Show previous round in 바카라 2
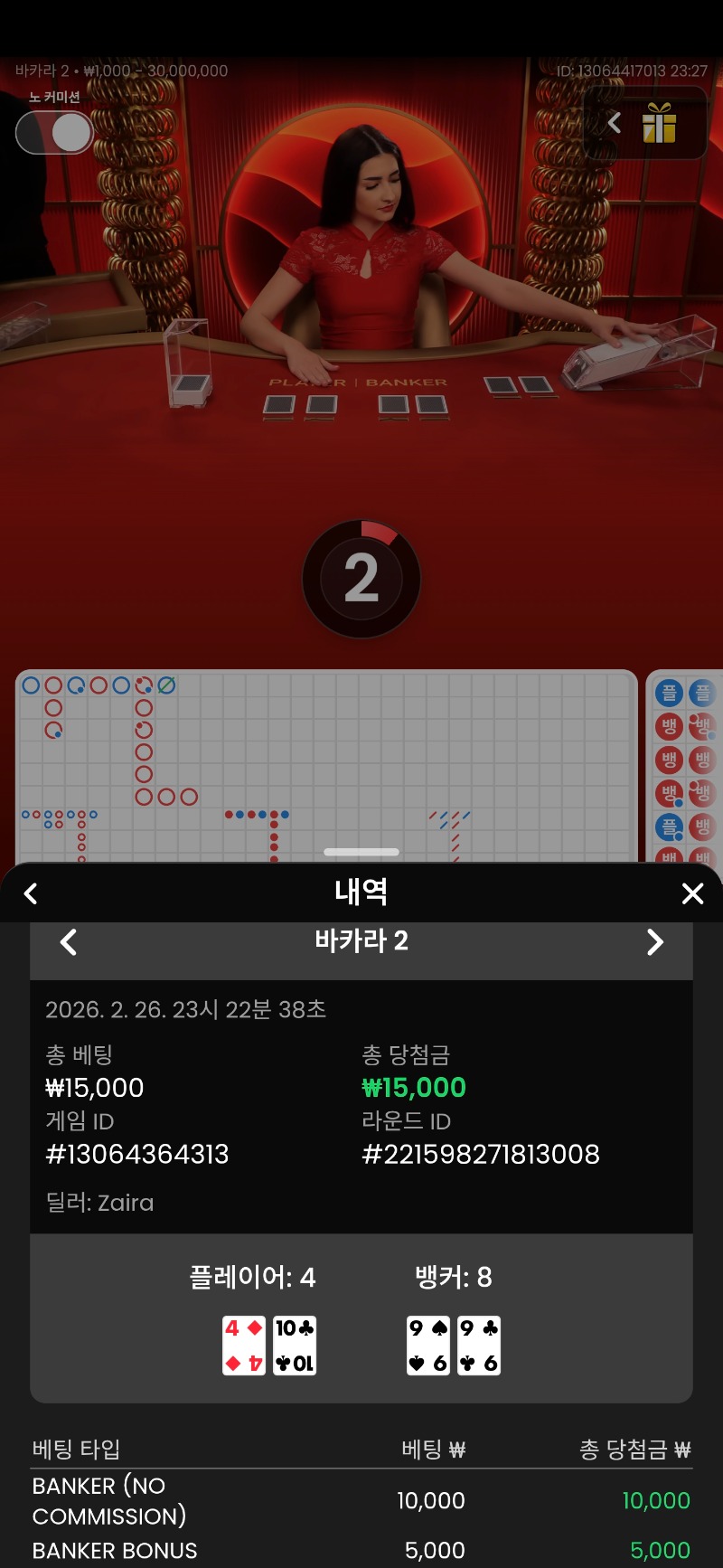 point(69,942)
